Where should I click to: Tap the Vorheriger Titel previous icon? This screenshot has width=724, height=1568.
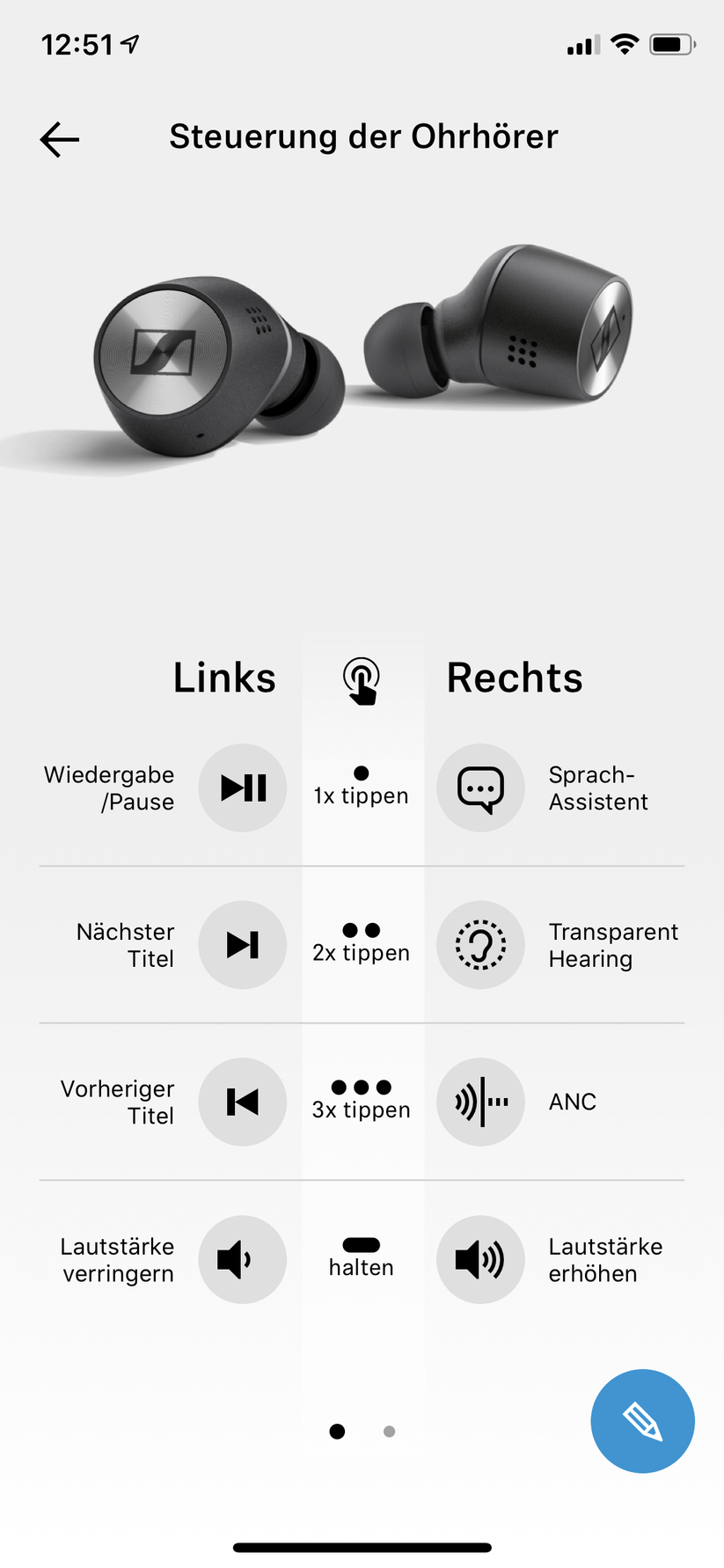243,1102
